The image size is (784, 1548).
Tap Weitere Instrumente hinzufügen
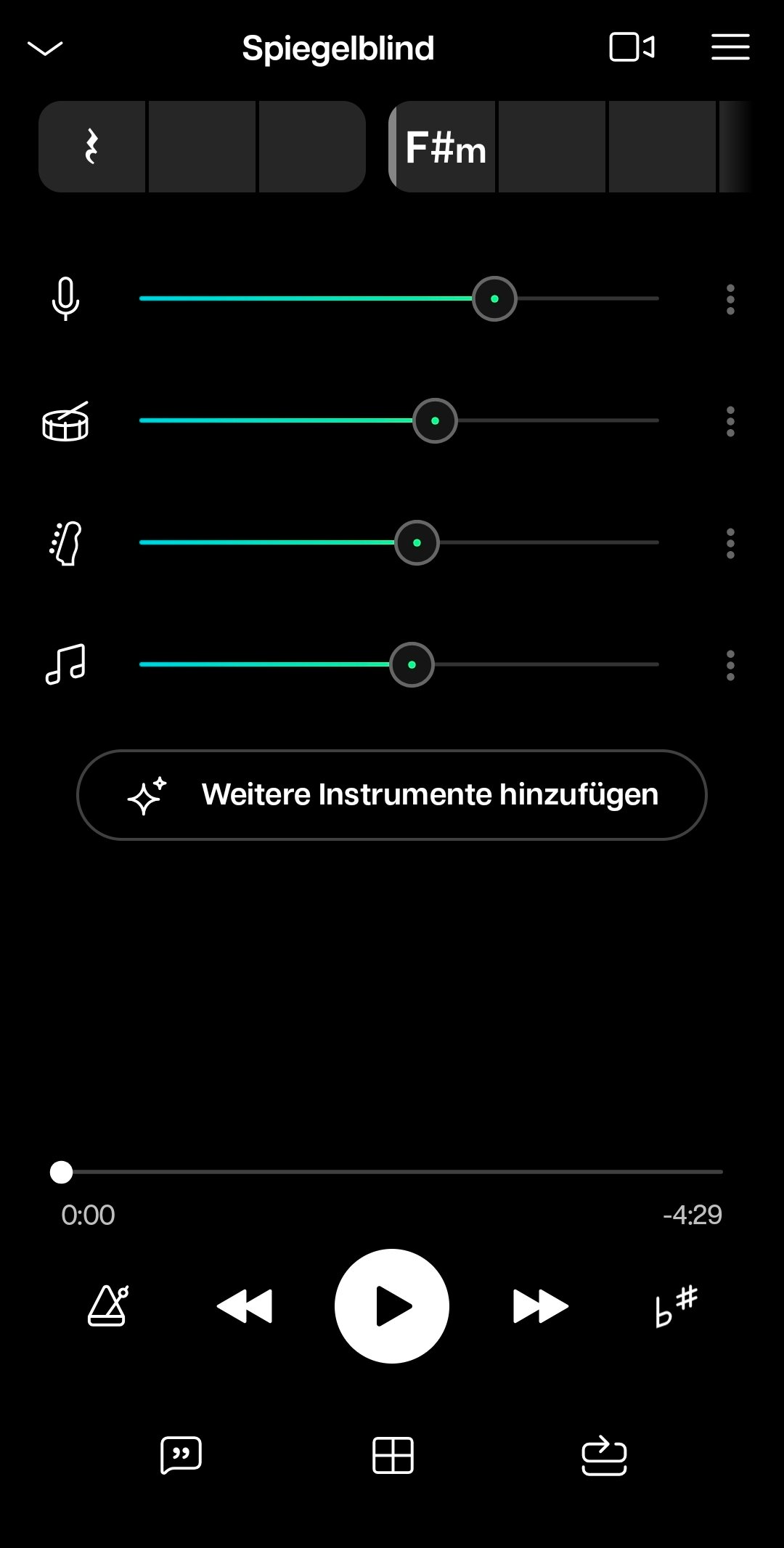(392, 795)
